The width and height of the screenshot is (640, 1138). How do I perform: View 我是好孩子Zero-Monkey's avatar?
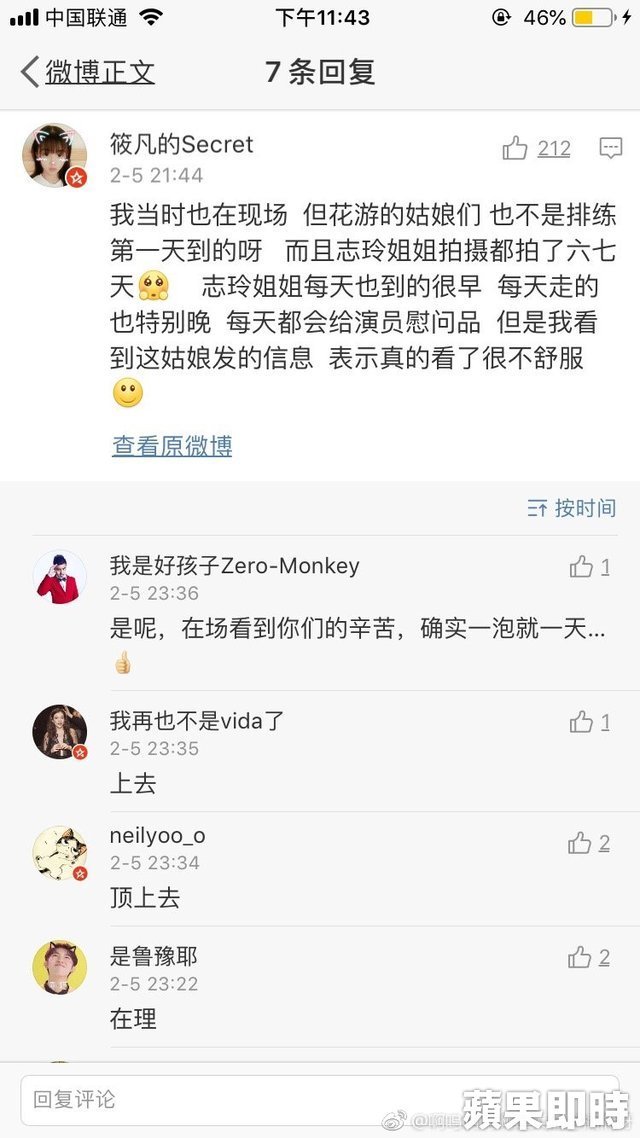tap(59, 577)
